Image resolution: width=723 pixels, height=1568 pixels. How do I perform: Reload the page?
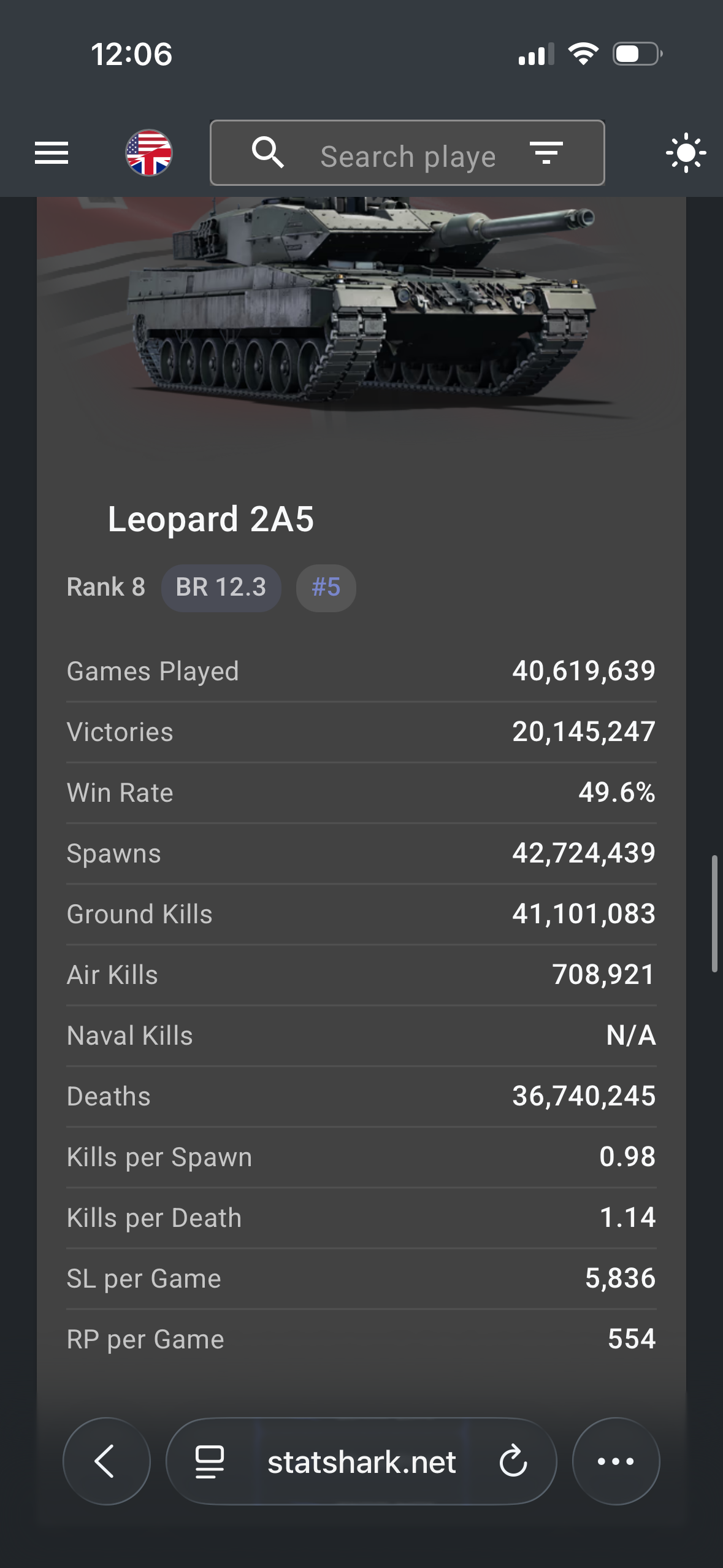pyautogui.click(x=513, y=1461)
